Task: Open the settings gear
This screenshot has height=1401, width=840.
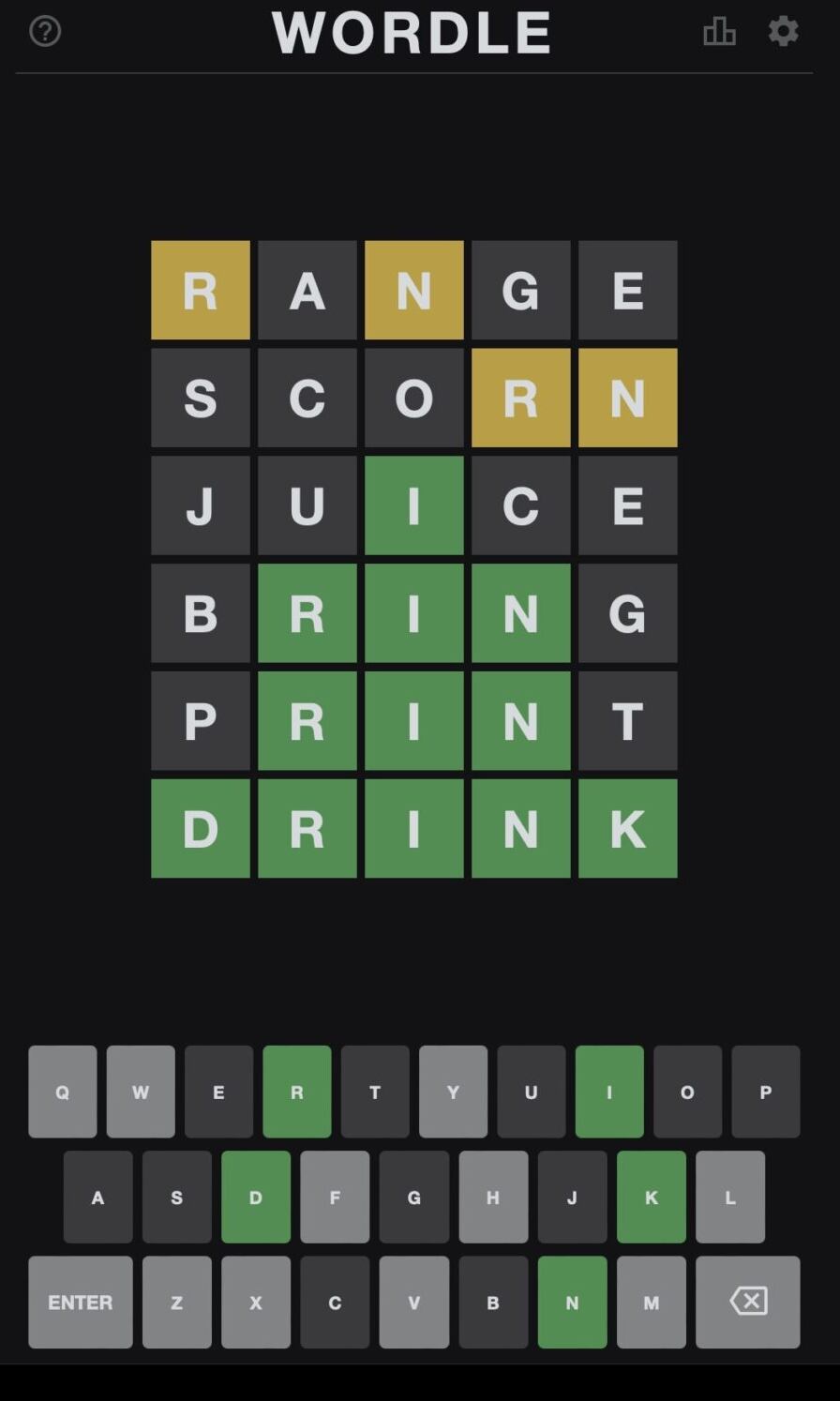Action: [783, 31]
